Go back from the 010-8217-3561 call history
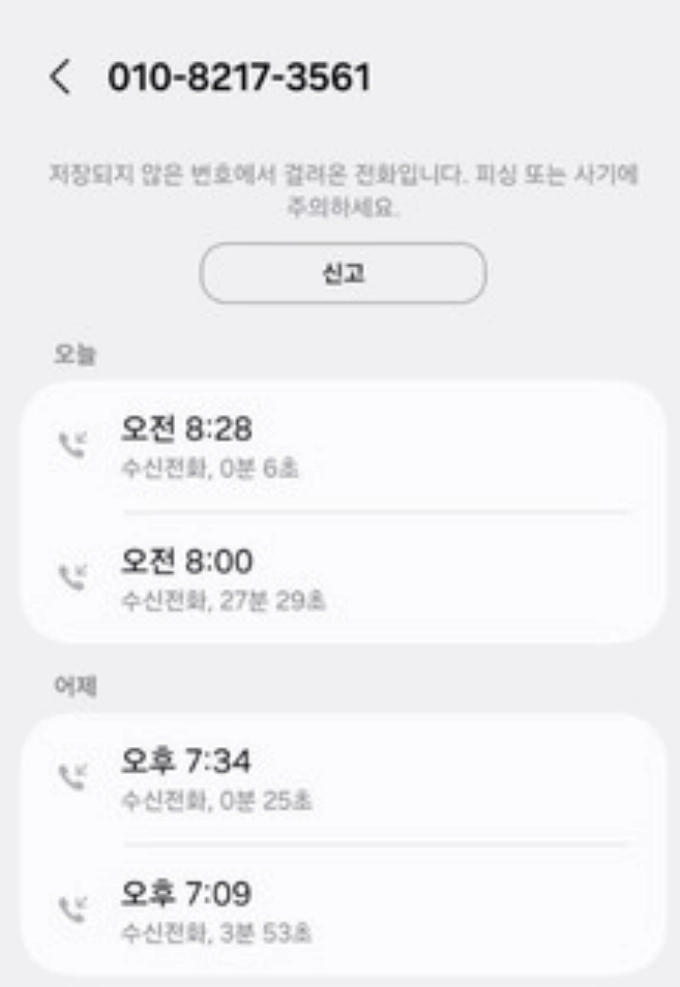 (61, 77)
